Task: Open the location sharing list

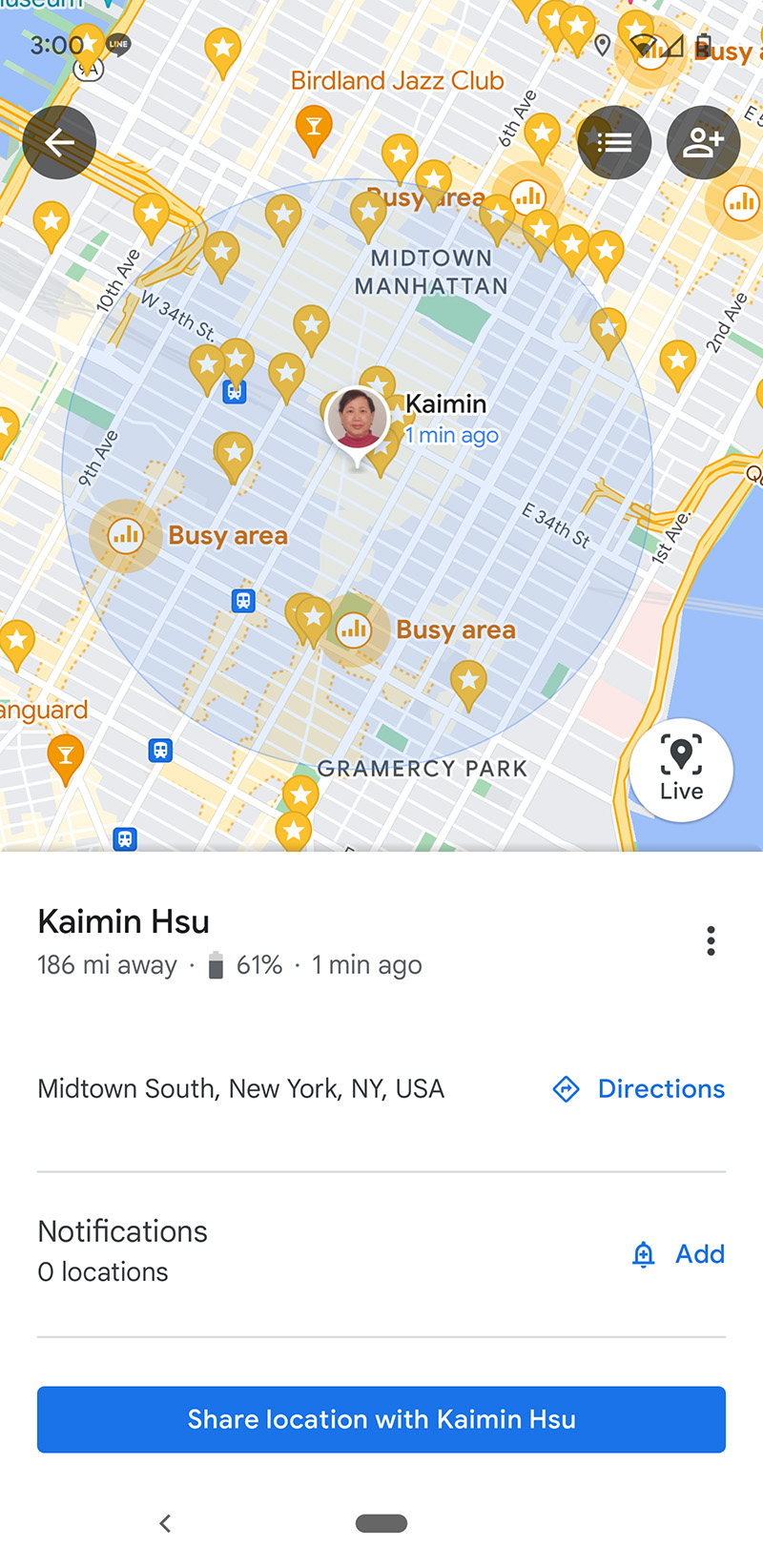Action: pyautogui.click(x=614, y=143)
